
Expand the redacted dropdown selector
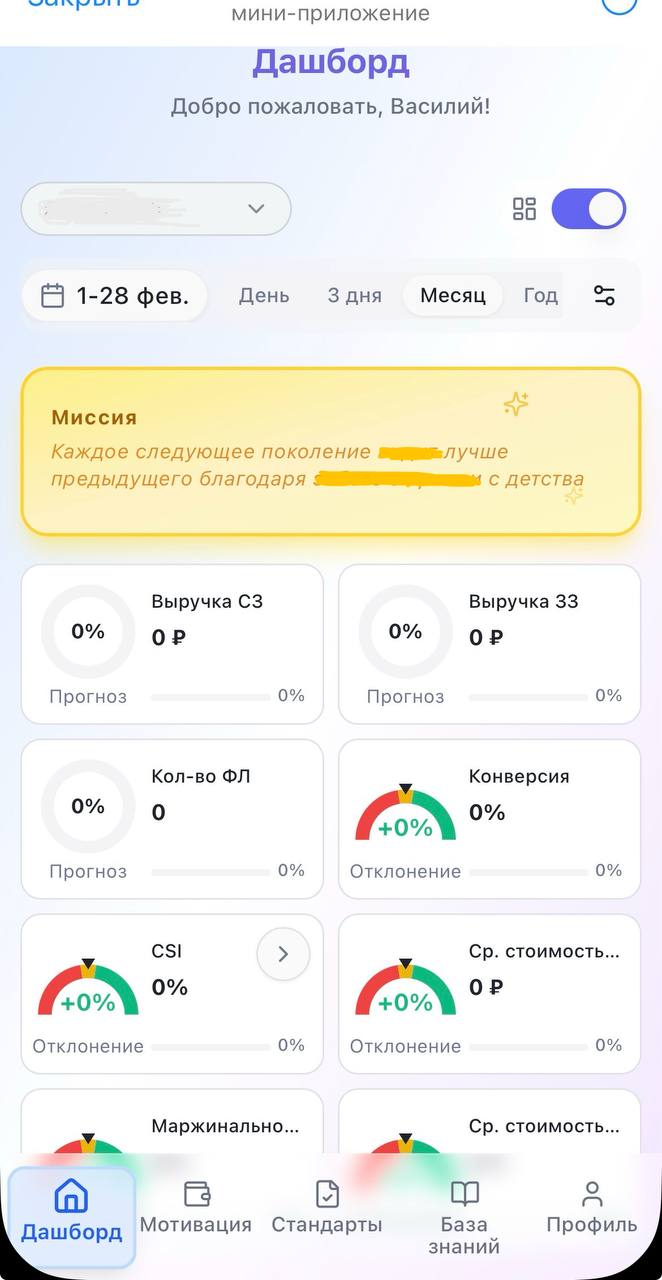click(x=156, y=209)
